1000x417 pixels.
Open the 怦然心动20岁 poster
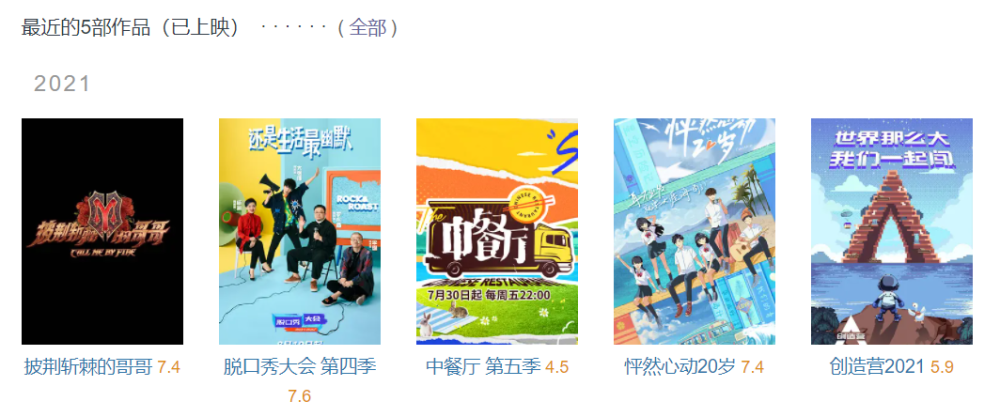pyautogui.click(x=694, y=231)
